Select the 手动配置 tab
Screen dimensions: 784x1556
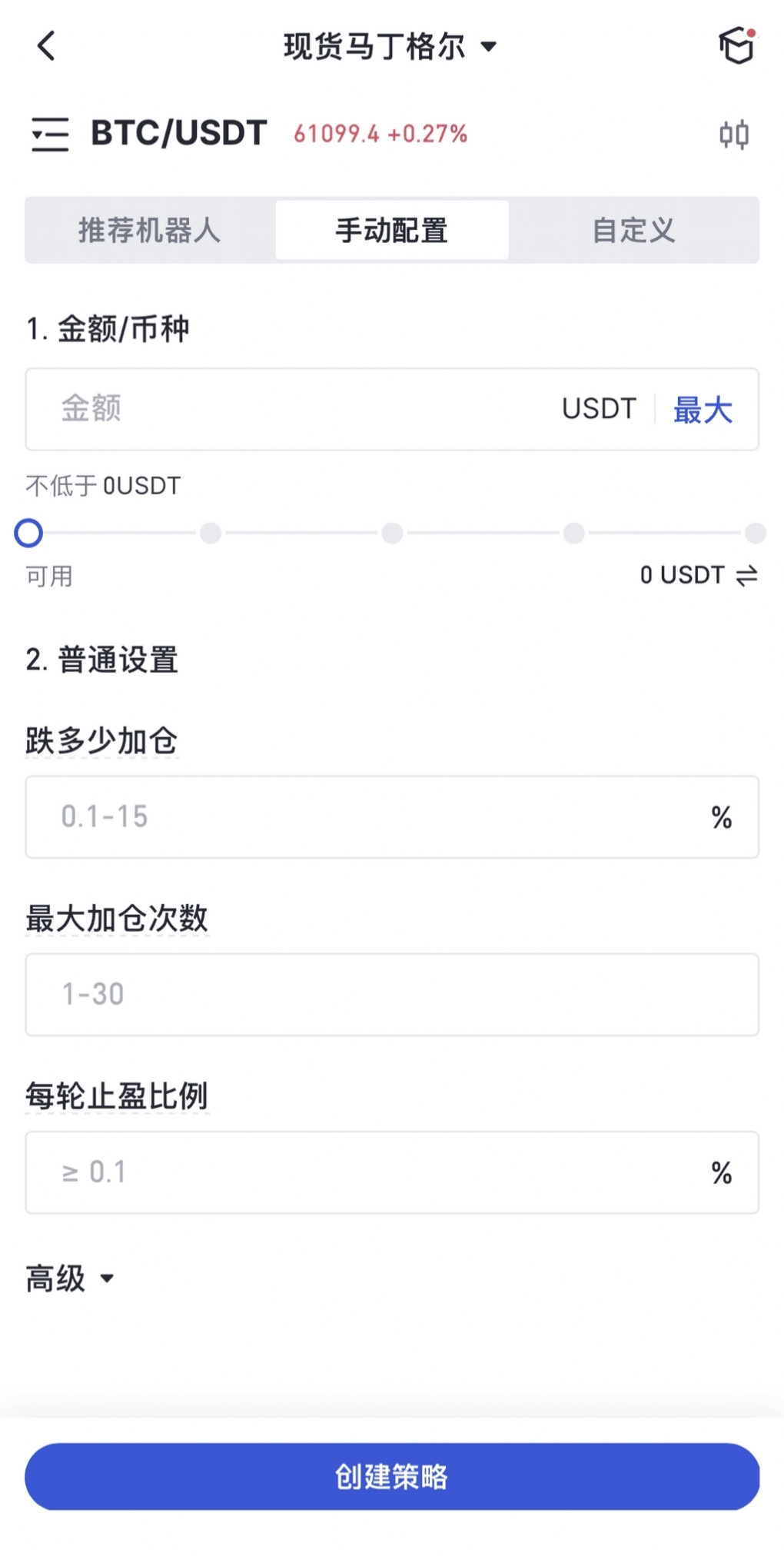tap(392, 230)
